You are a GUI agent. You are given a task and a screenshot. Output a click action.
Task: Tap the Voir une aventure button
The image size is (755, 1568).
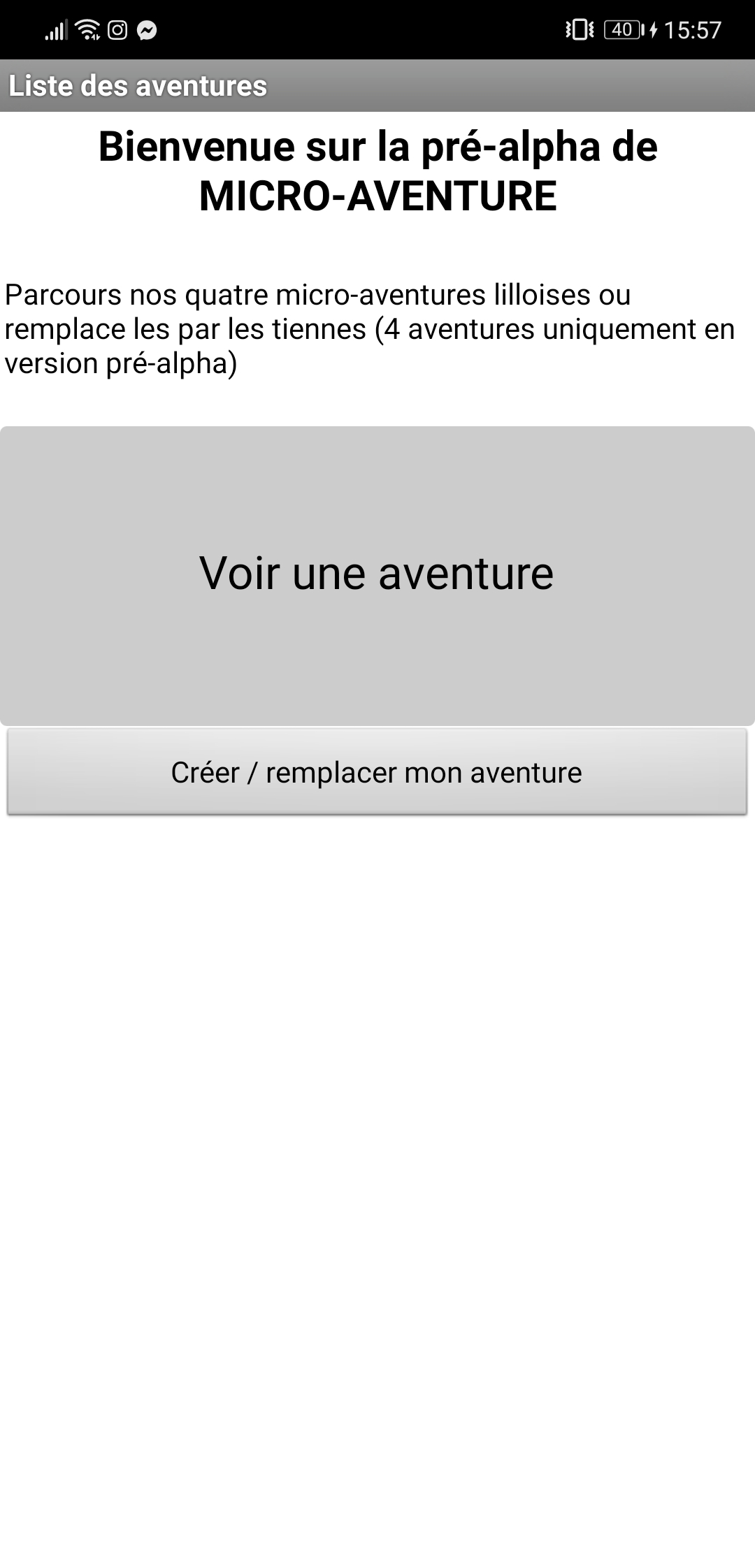377,576
